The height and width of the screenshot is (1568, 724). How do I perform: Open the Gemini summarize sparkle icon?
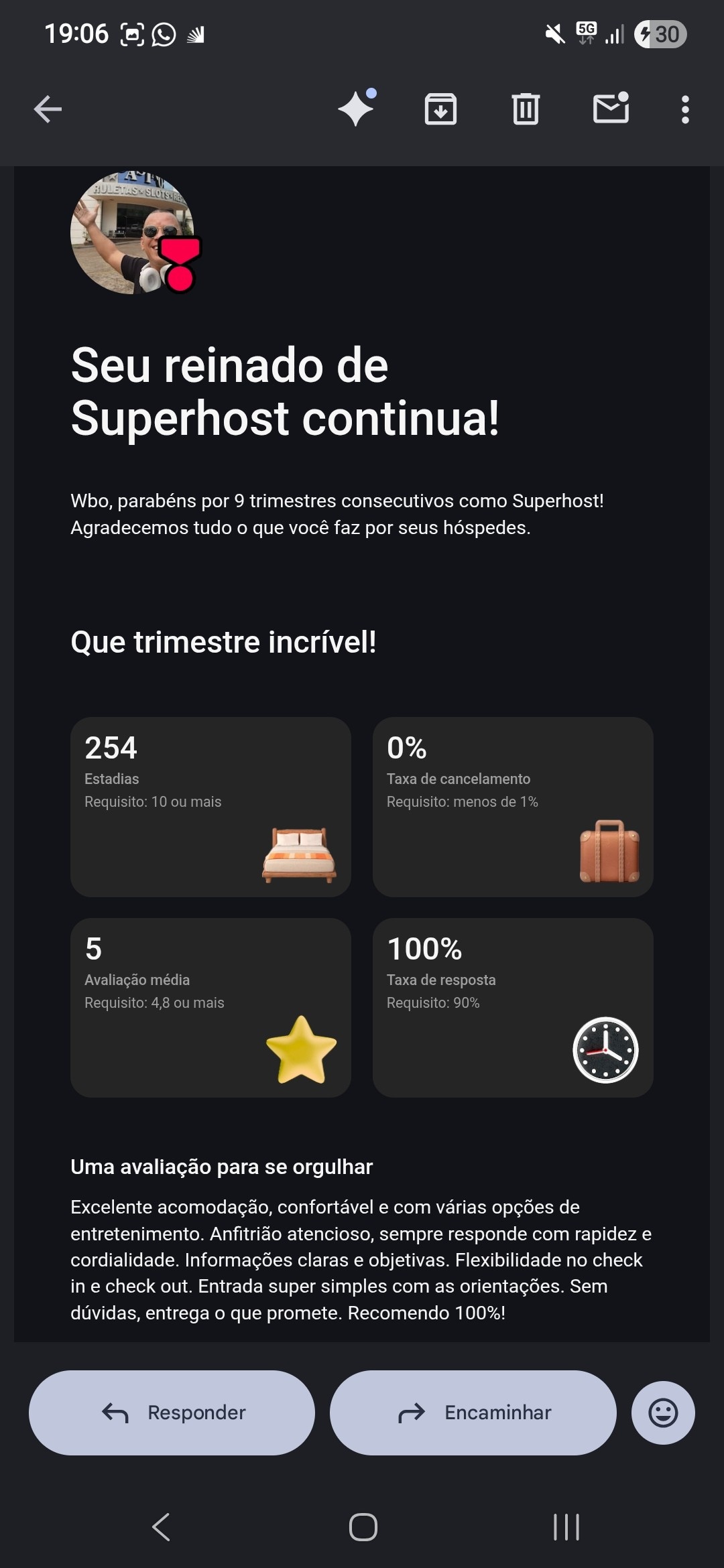357,109
